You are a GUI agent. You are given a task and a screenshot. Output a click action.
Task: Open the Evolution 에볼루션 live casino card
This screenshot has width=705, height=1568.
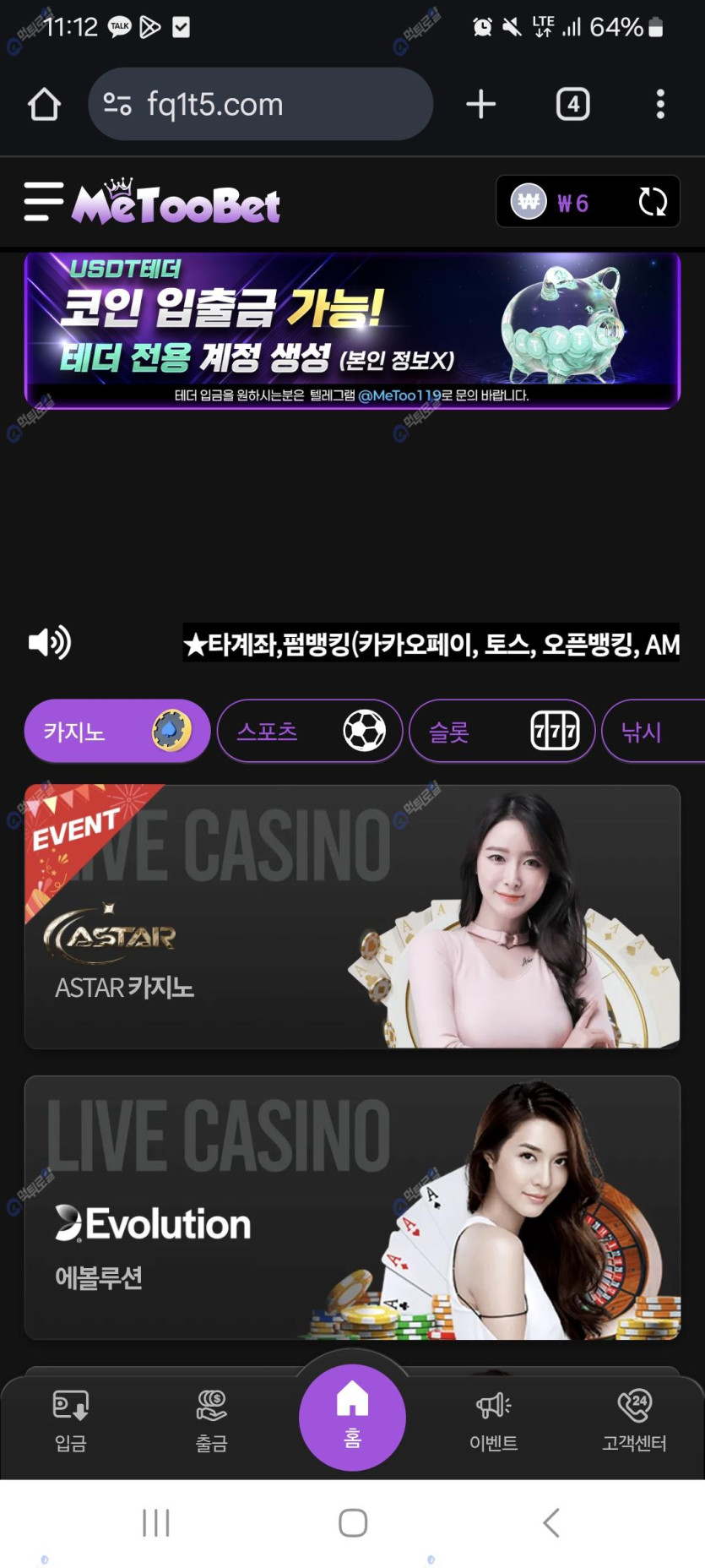click(x=352, y=1207)
